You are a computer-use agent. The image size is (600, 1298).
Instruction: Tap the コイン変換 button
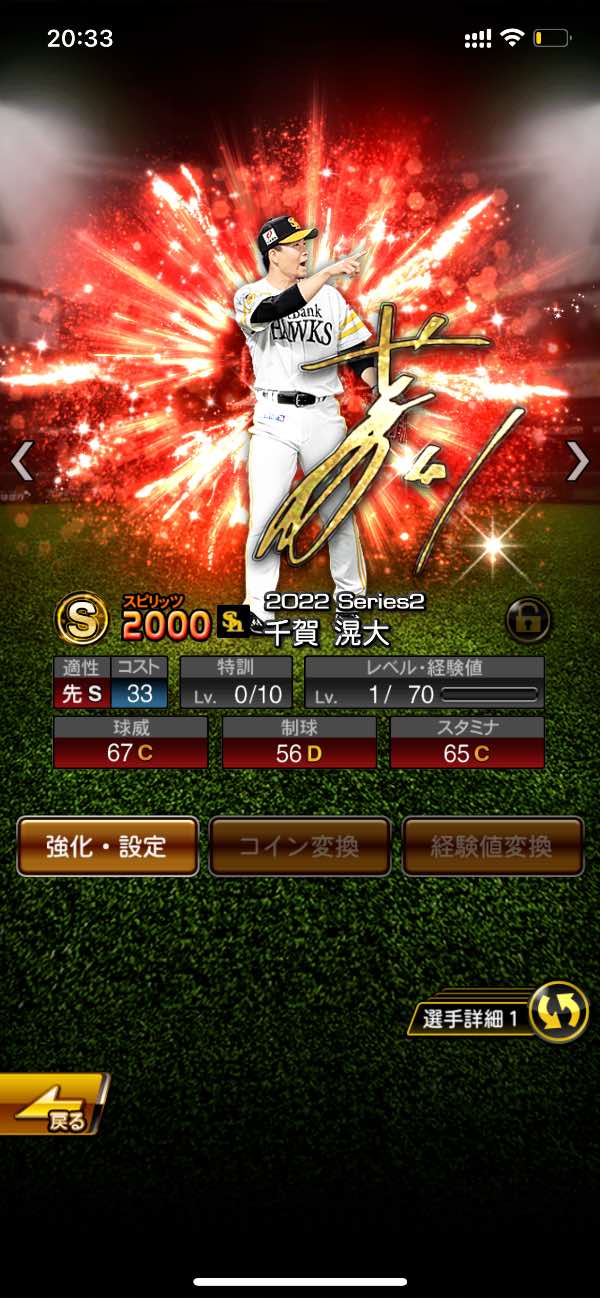299,846
